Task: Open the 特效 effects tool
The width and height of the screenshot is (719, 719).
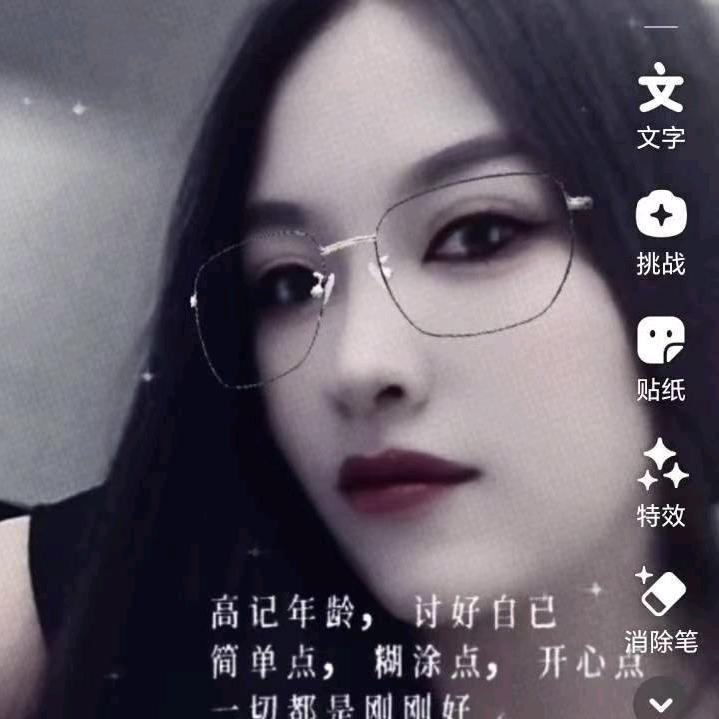Action: click(x=661, y=482)
